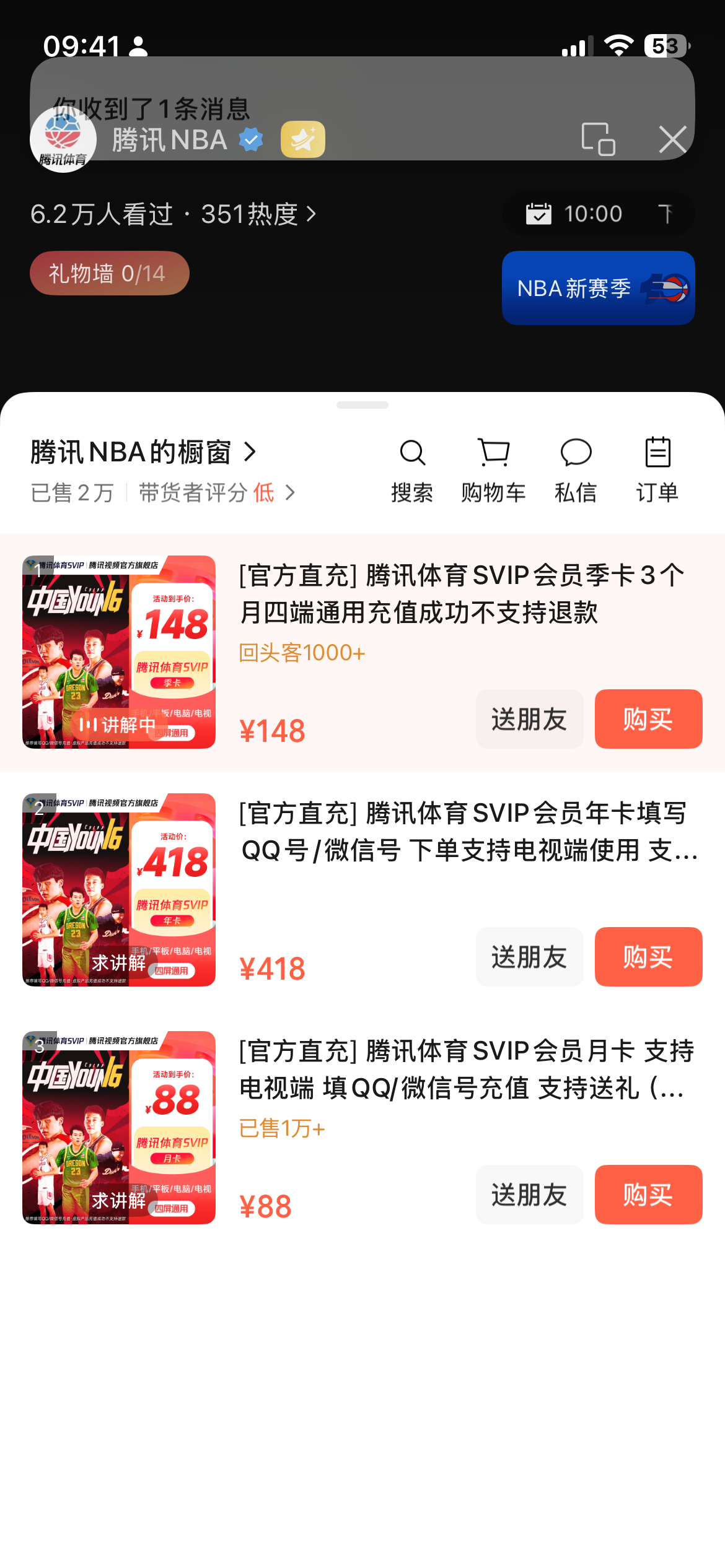Open the gift wall 礼物墙 0/14
Viewport: 725px width, 1568px height.
110,273
